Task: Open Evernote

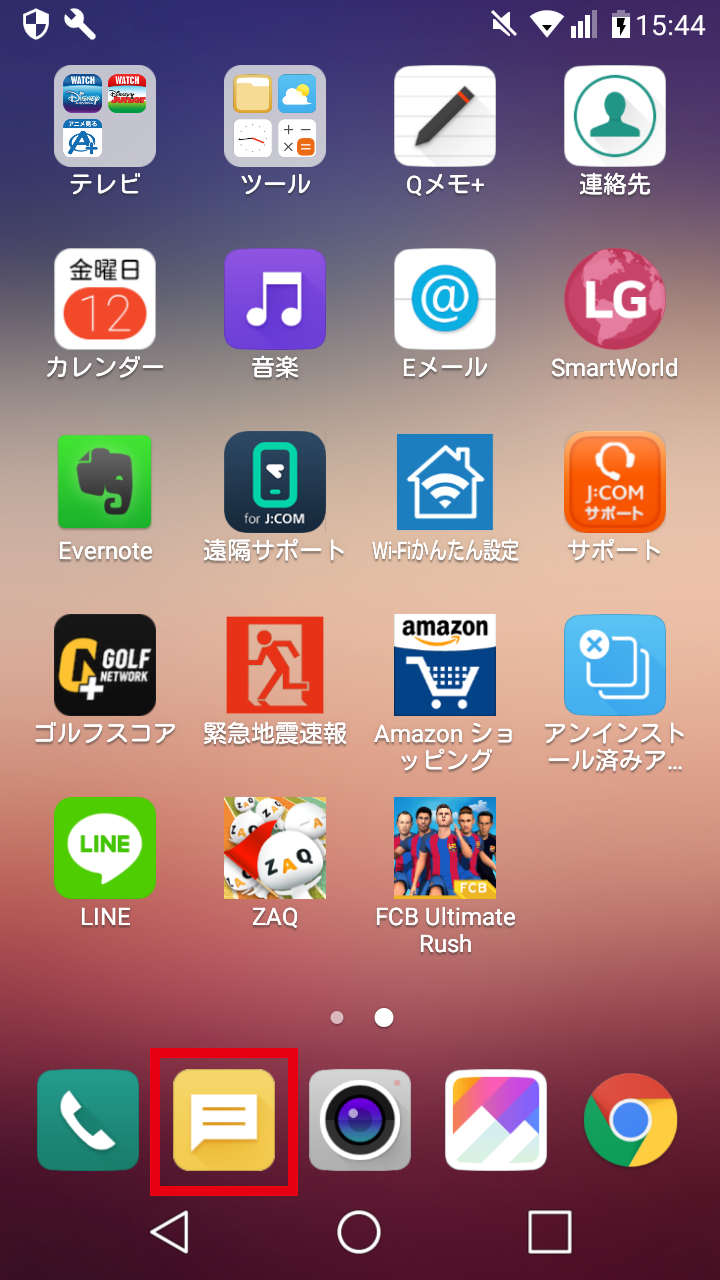Action: coord(105,482)
